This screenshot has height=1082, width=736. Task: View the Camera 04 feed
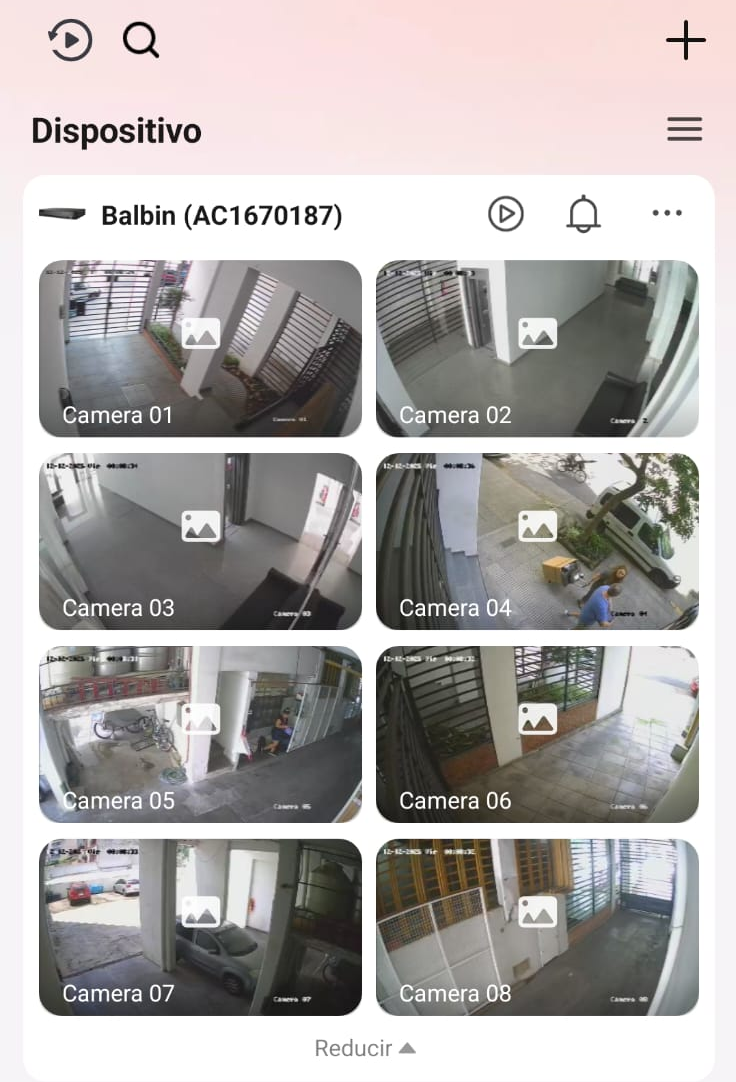[537, 541]
